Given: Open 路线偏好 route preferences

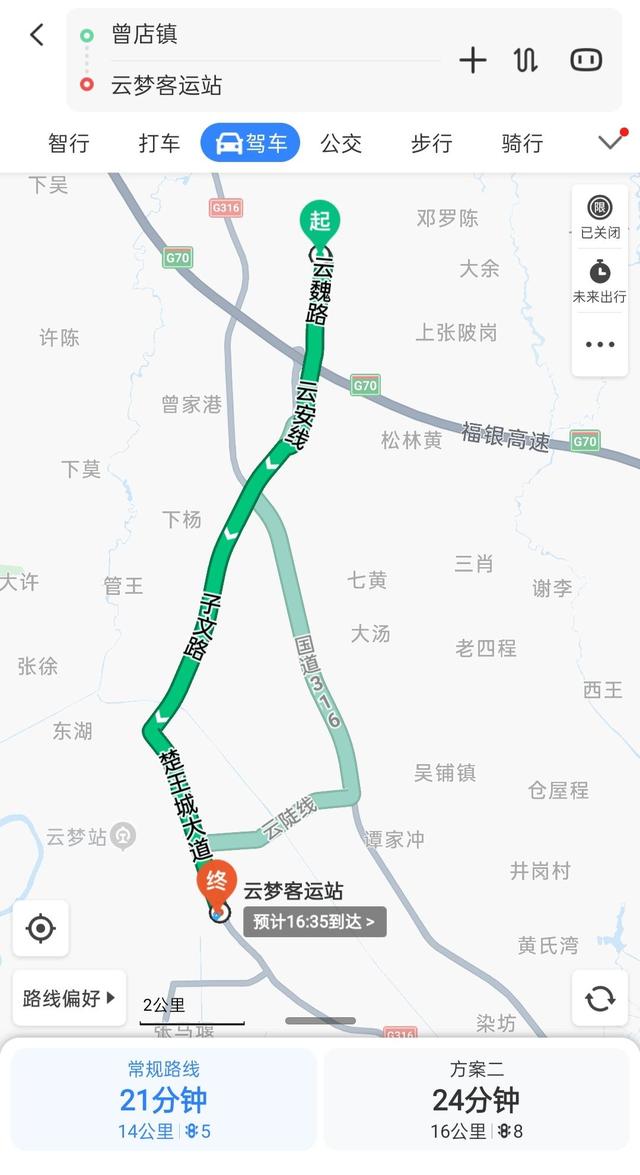Looking at the screenshot, I should pos(69,997).
